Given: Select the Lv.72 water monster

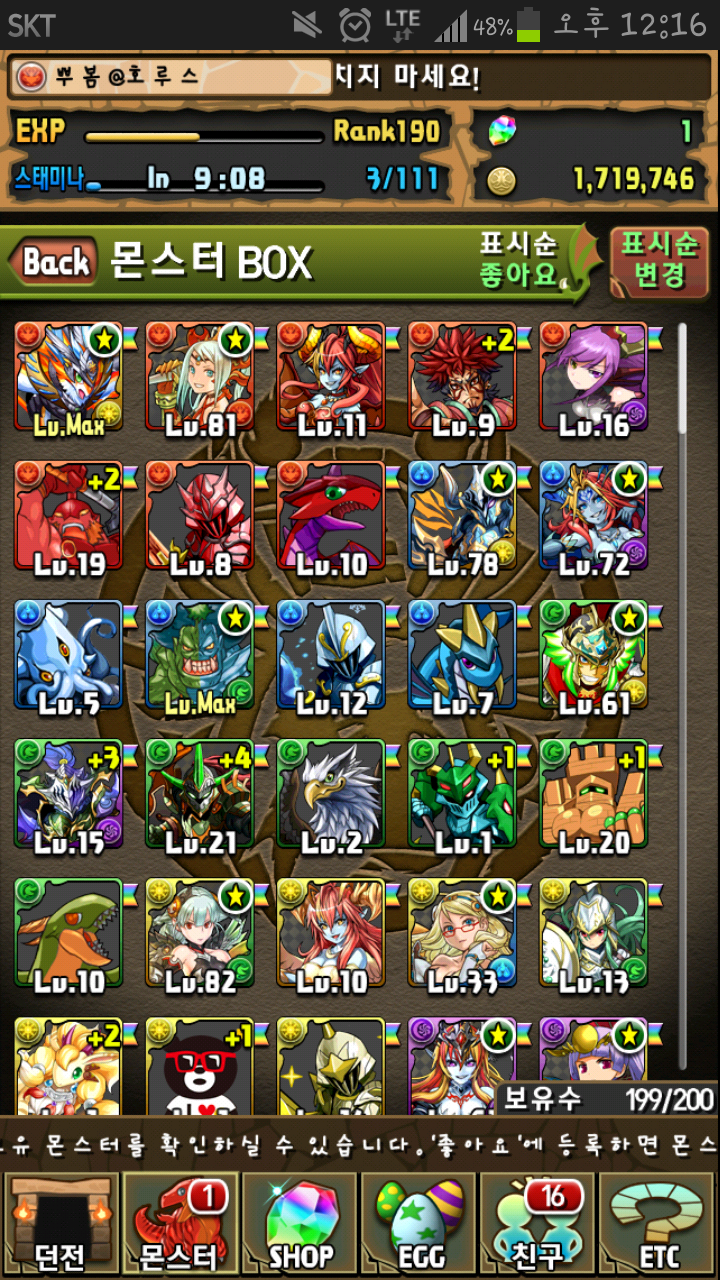Looking at the screenshot, I should 593,517.
